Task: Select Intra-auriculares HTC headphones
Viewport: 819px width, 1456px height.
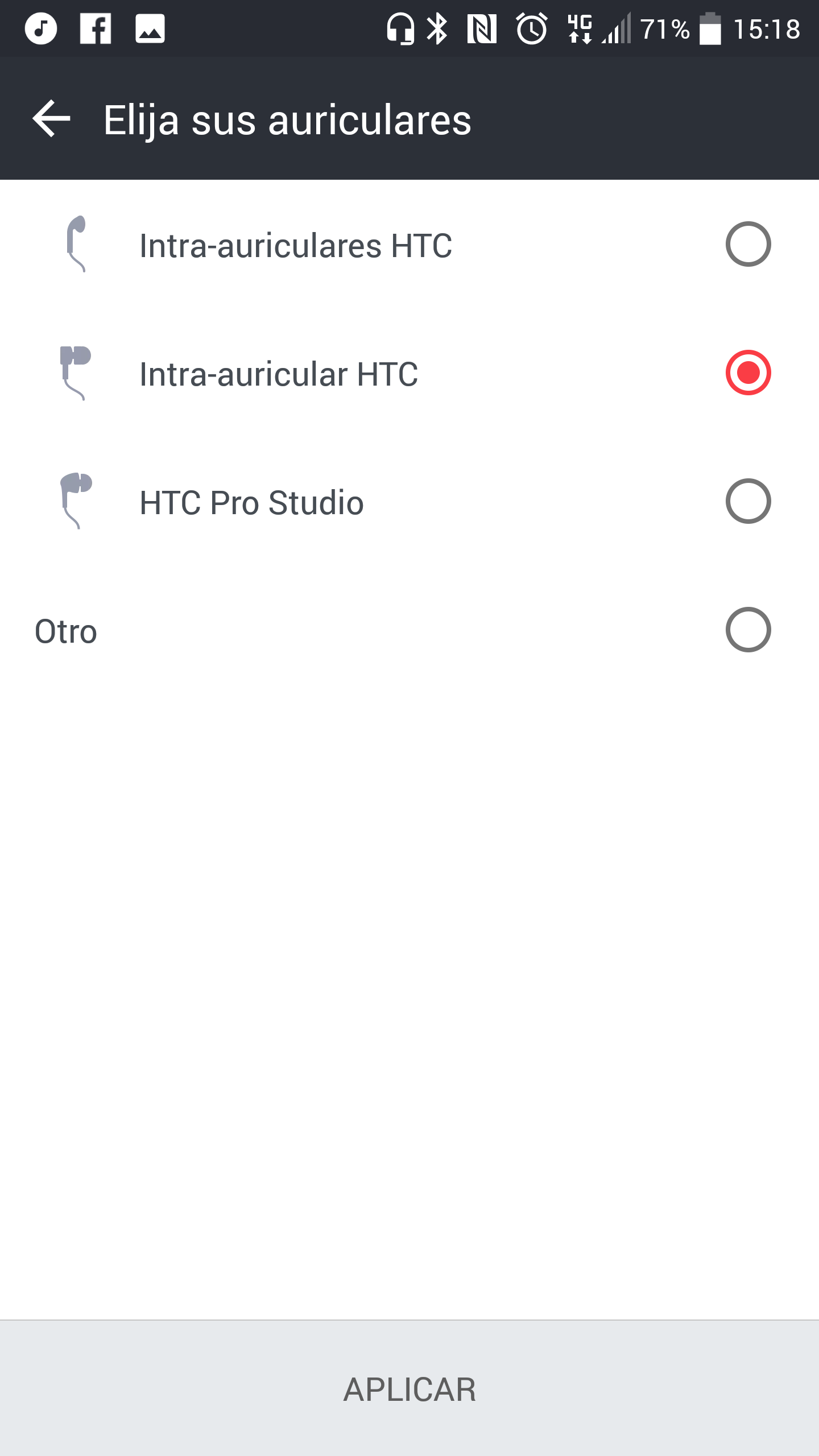Action: click(x=747, y=245)
